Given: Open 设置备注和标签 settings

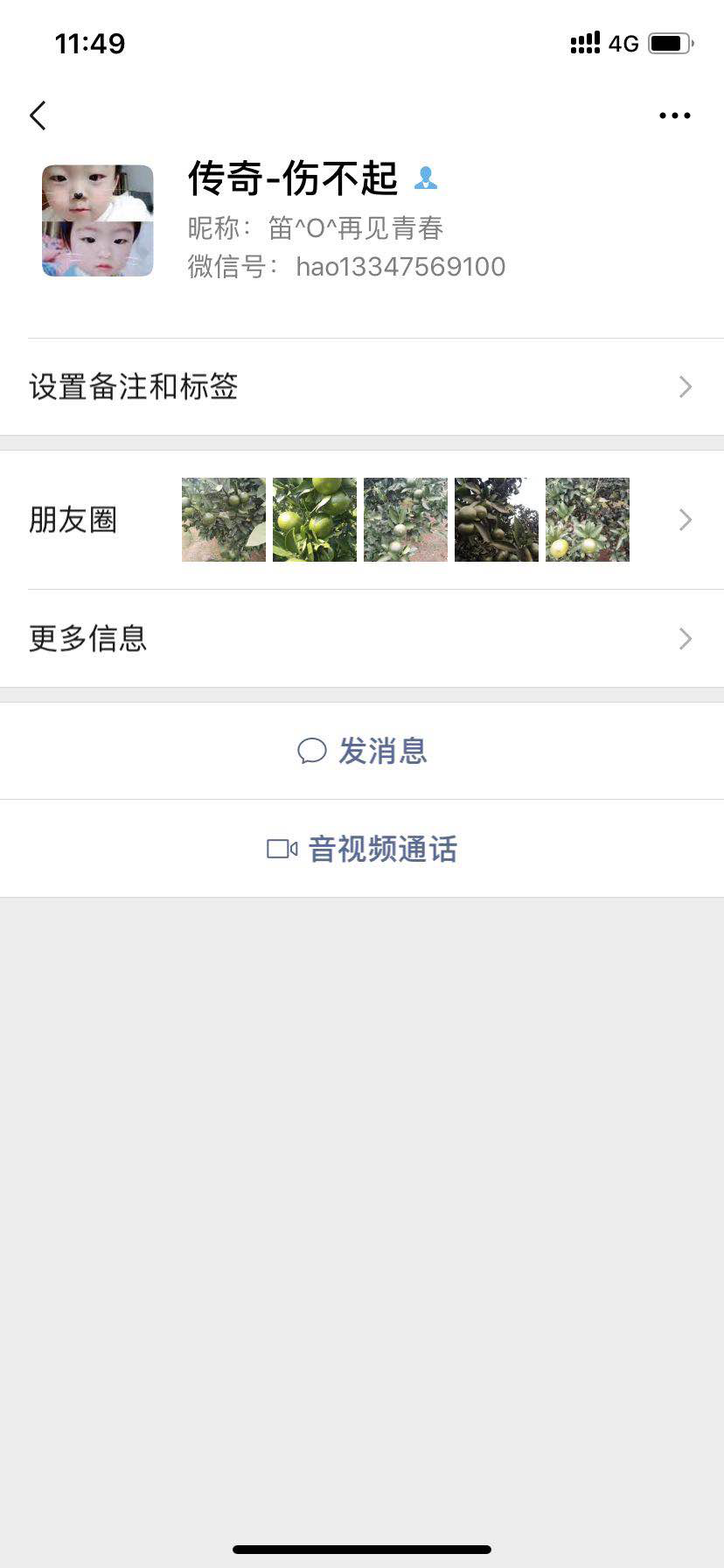Looking at the screenshot, I should point(362,387).
